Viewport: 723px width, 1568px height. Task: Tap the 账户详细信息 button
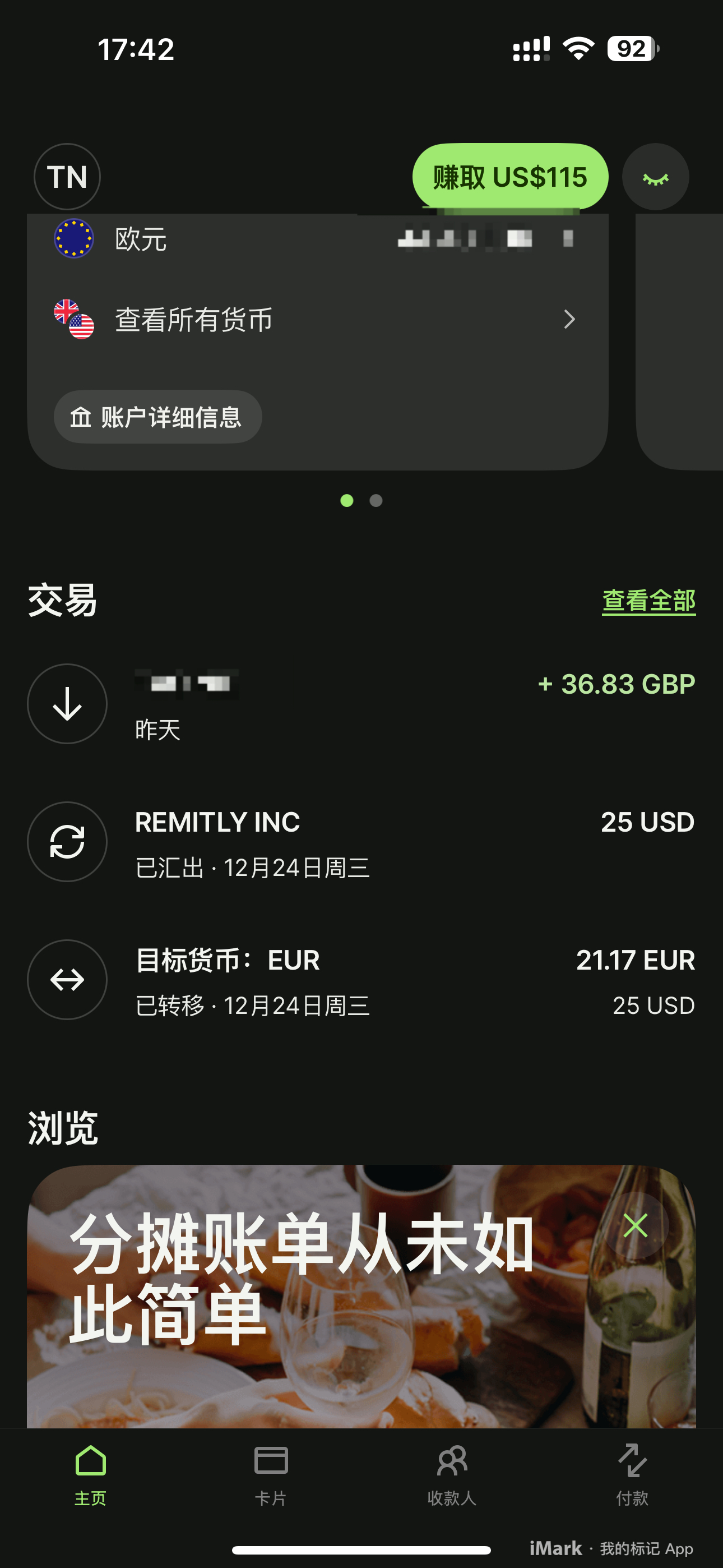[x=157, y=417]
